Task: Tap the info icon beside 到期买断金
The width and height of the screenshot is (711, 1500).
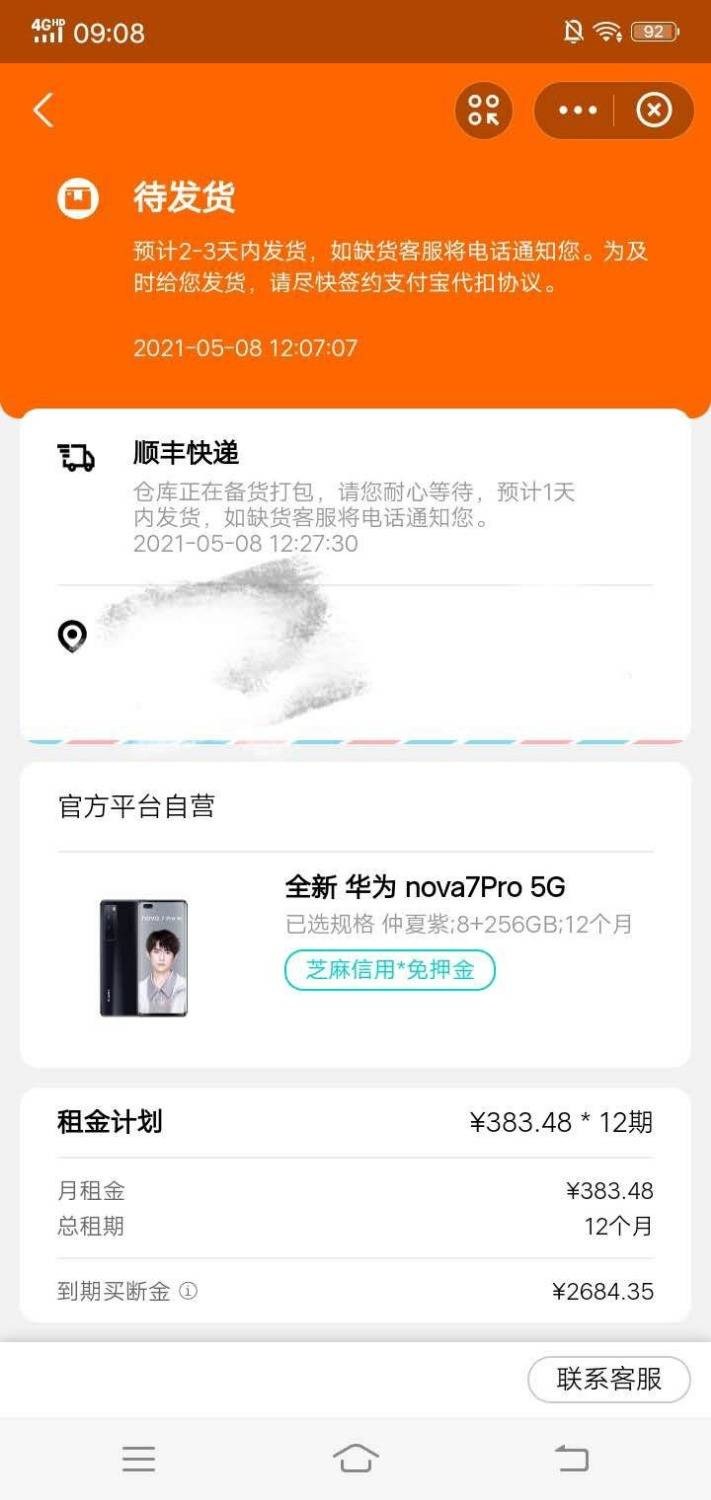Action: [x=188, y=1291]
